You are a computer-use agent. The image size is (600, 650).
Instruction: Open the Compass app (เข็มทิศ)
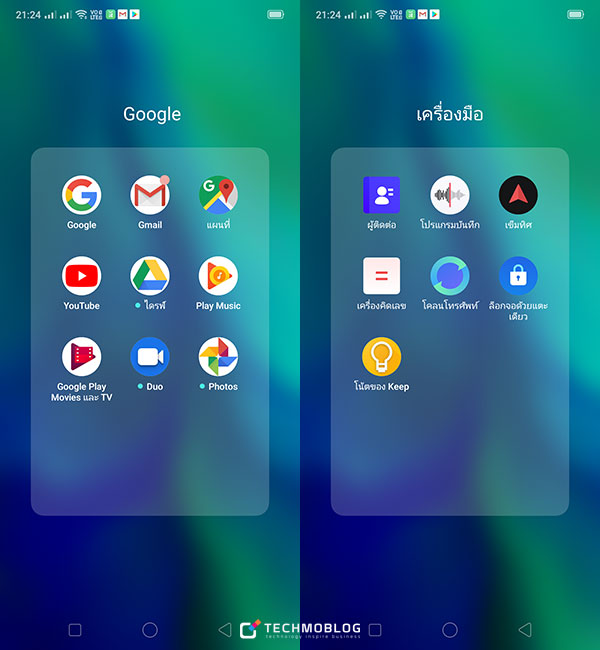point(518,195)
